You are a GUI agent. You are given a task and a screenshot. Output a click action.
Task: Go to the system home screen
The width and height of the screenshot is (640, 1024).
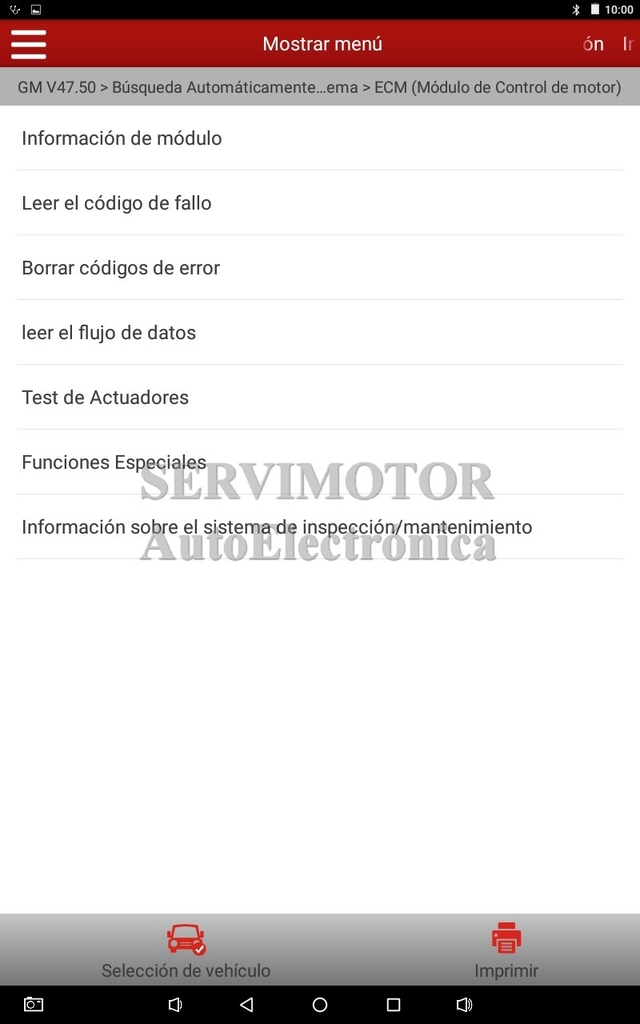pyautogui.click(x=320, y=1004)
